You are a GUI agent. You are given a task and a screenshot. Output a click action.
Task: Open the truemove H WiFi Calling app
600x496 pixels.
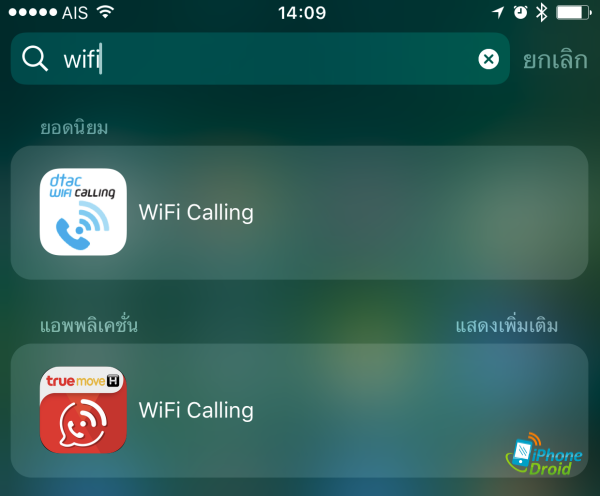pos(299,410)
